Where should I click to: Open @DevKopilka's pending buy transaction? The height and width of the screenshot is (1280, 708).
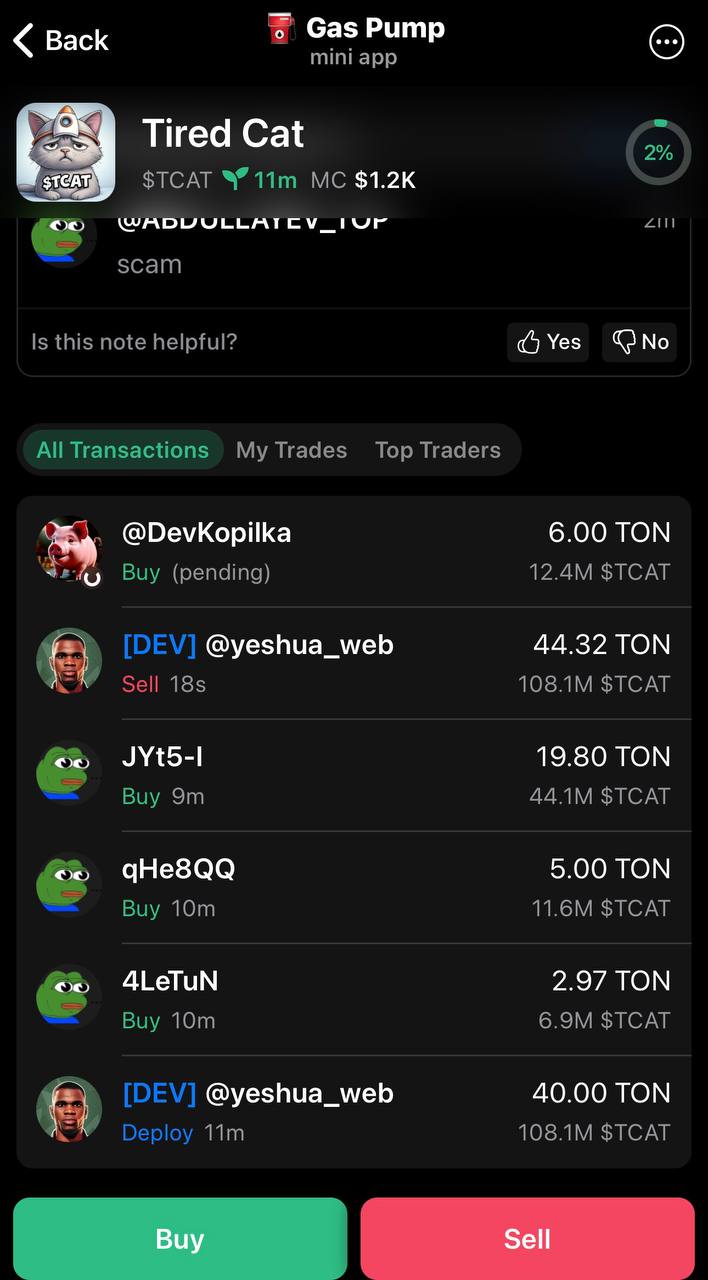(354, 551)
